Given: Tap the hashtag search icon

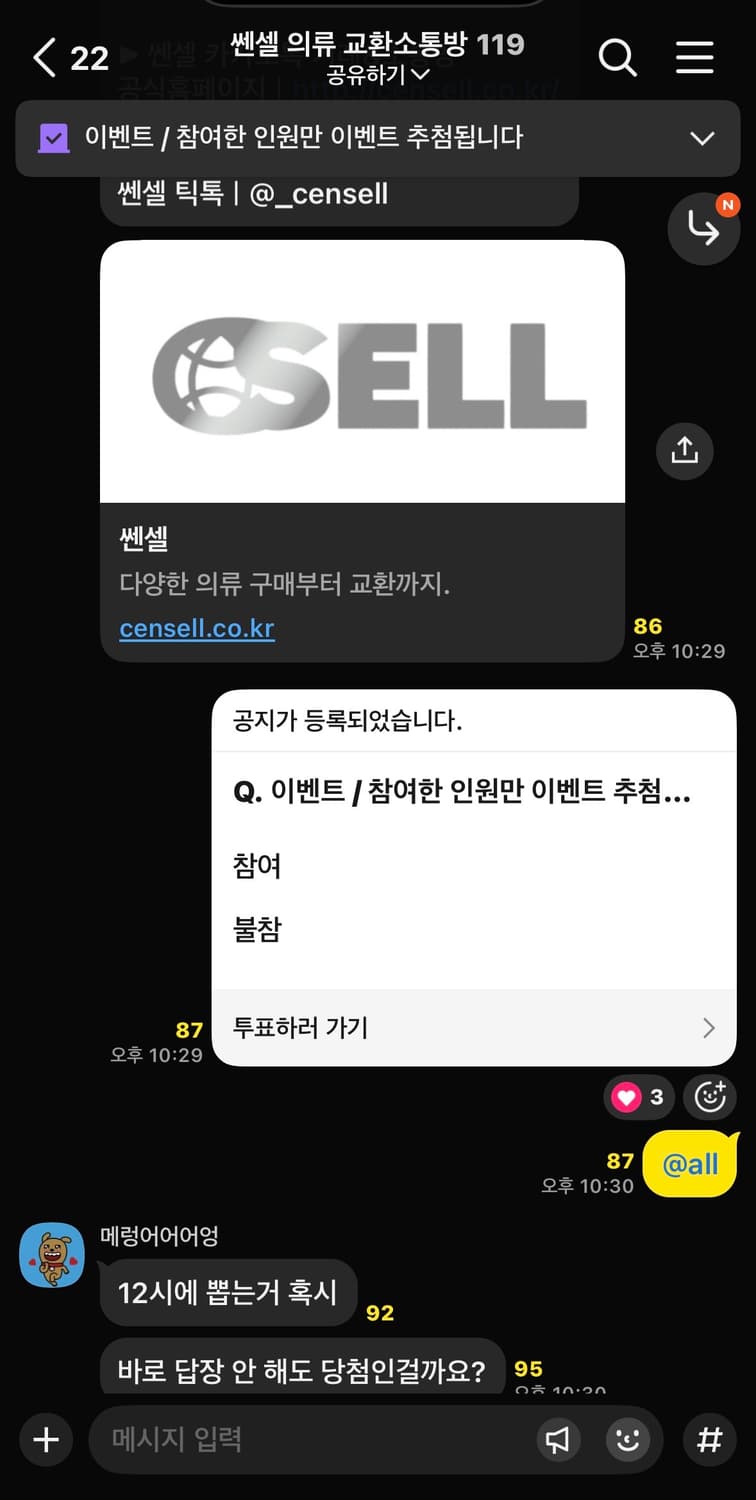Looking at the screenshot, I should pyautogui.click(x=710, y=1440).
